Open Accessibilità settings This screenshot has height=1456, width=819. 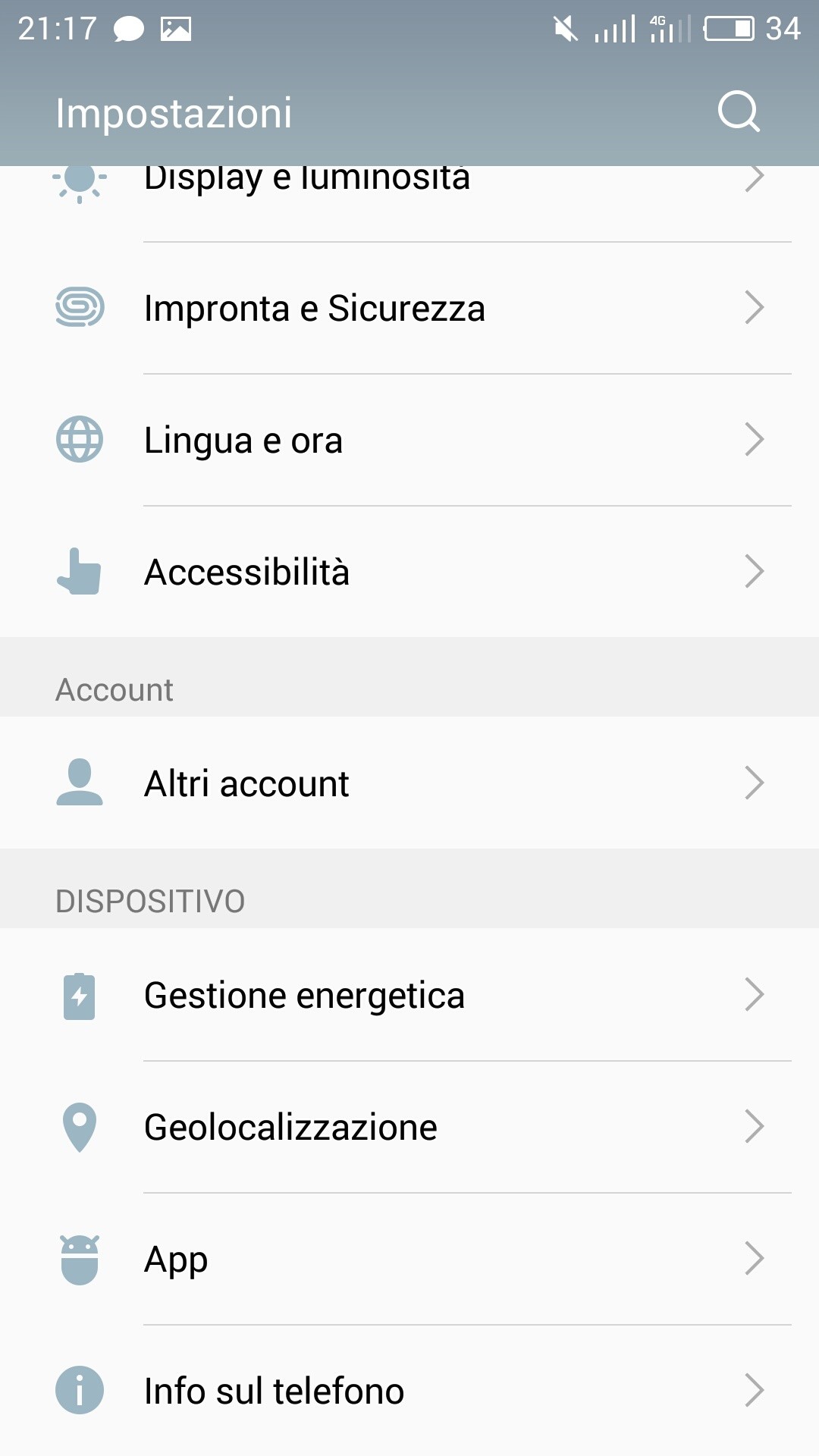pos(409,572)
